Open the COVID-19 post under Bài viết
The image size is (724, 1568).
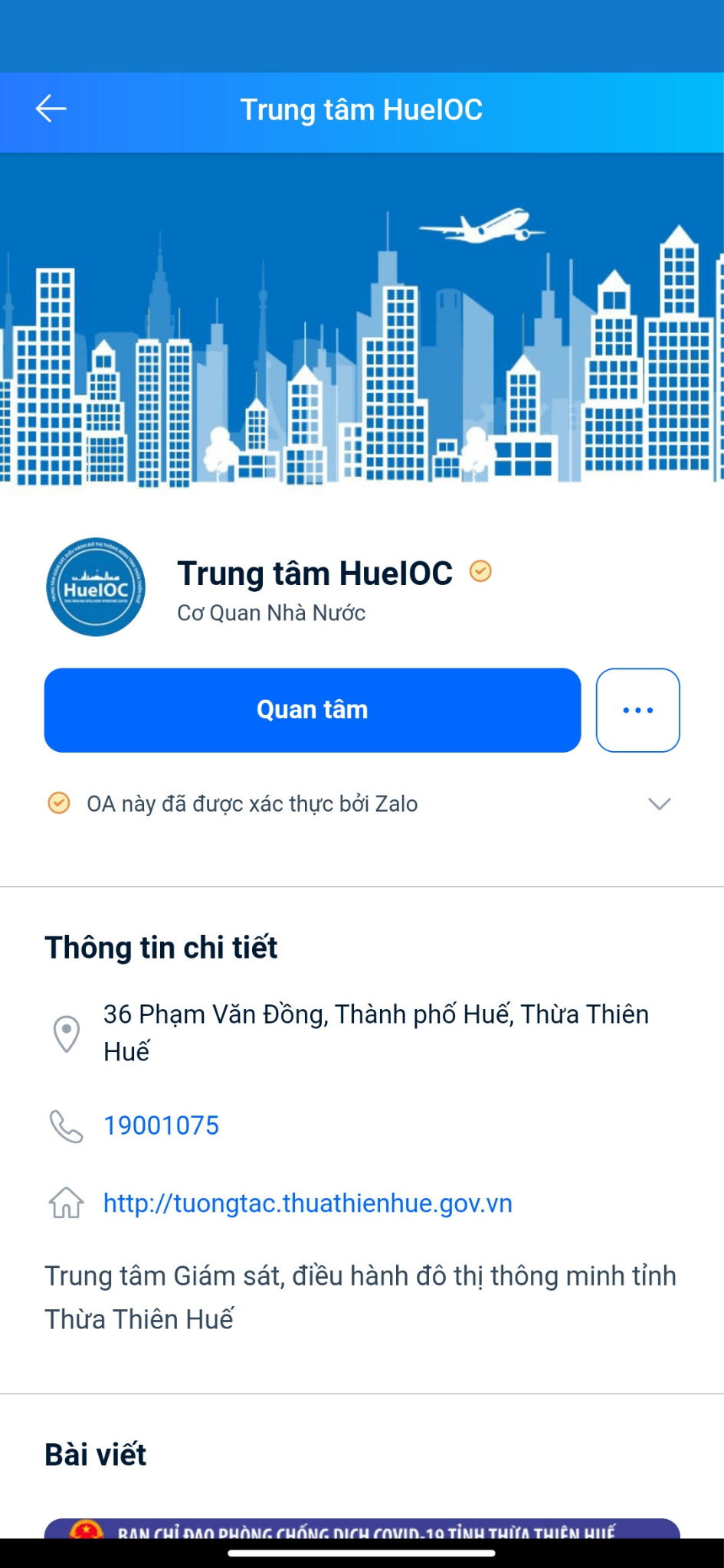(x=362, y=1528)
